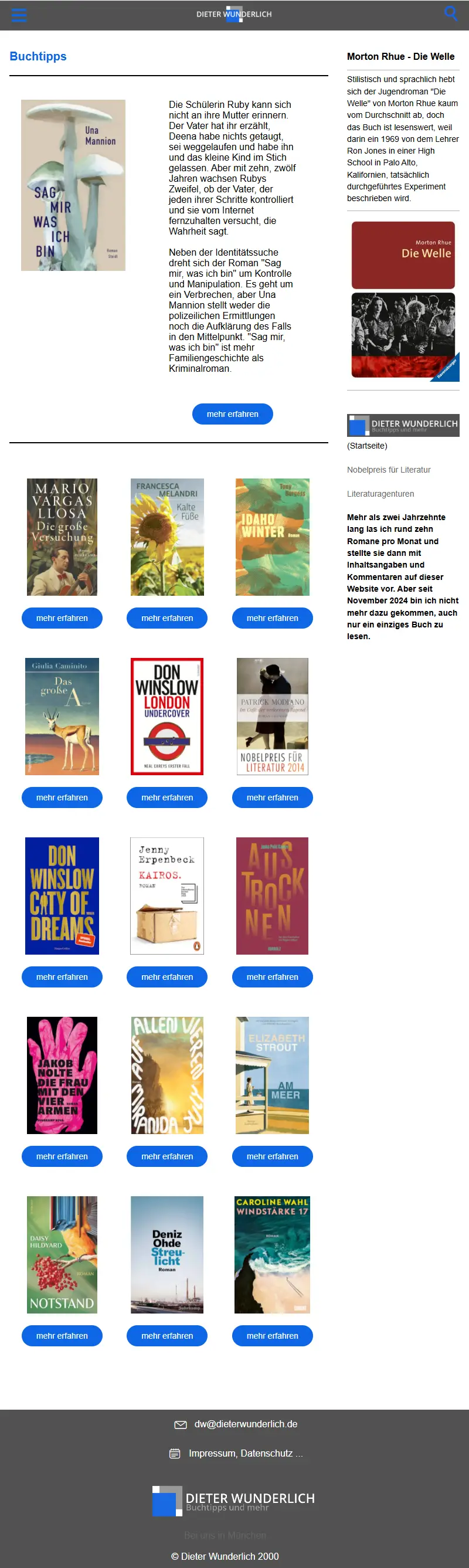
Task: Tap mehr erfahren under Windstärke 17
Action: coord(272,1336)
